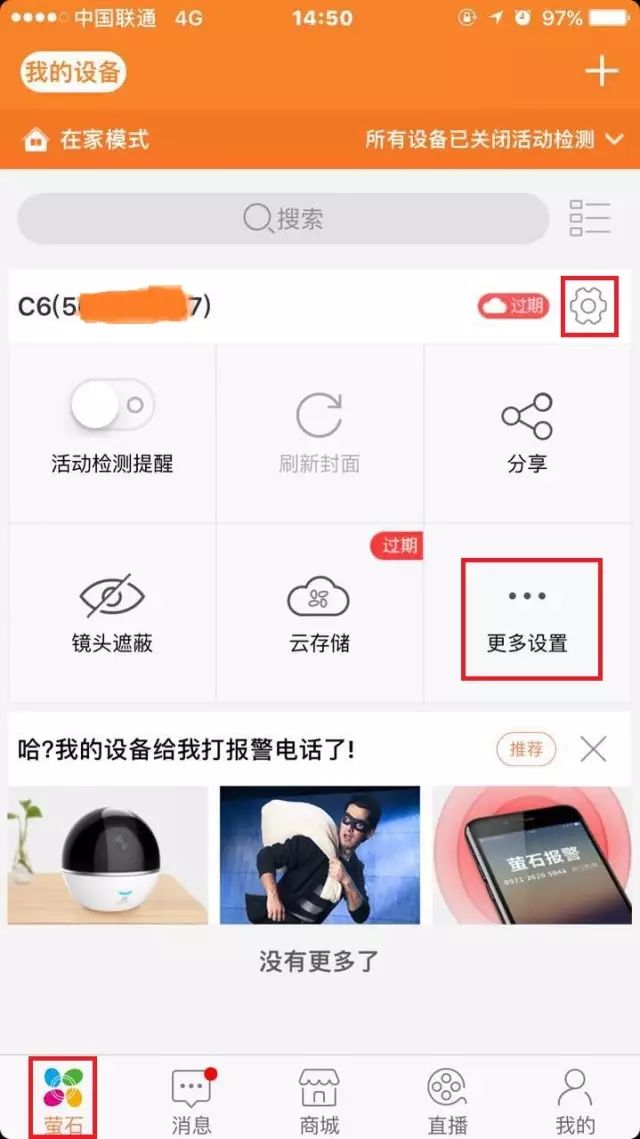640x1139 pixels.
Task: Open the 我的设备 selector
Action: (x=72, y=72)
